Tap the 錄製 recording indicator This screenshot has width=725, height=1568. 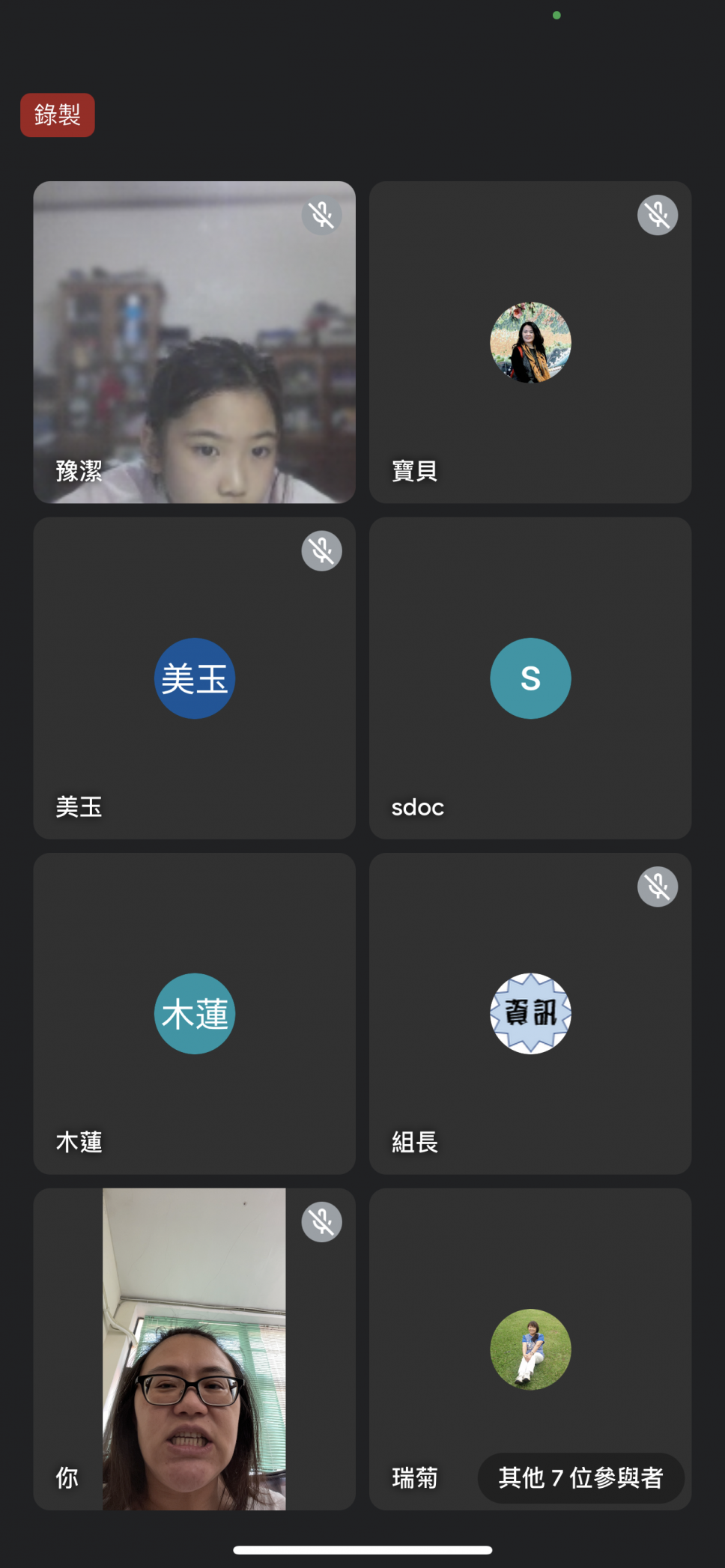click(58, 115)
